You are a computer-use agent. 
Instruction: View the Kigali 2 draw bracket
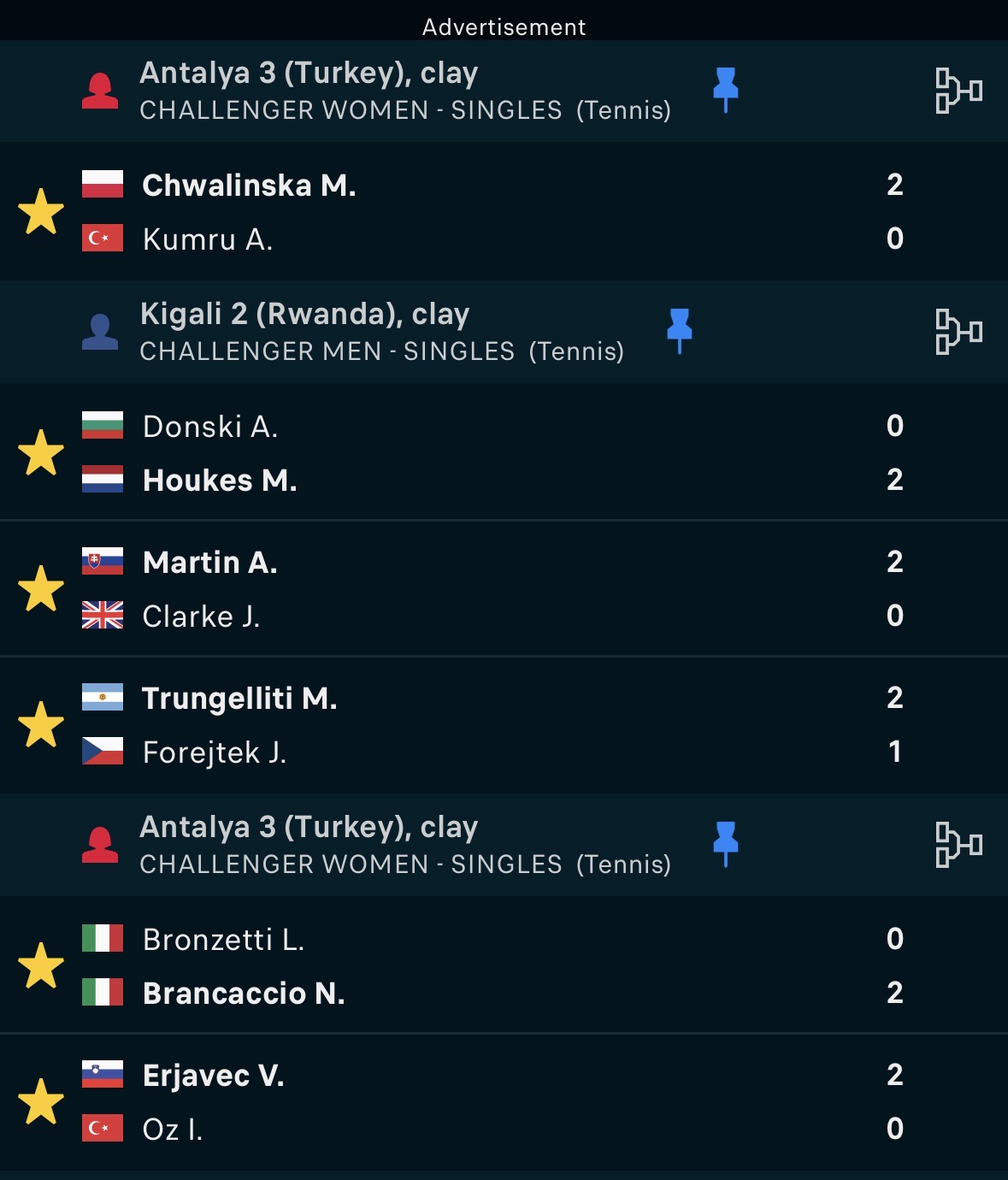coord(958,332)
